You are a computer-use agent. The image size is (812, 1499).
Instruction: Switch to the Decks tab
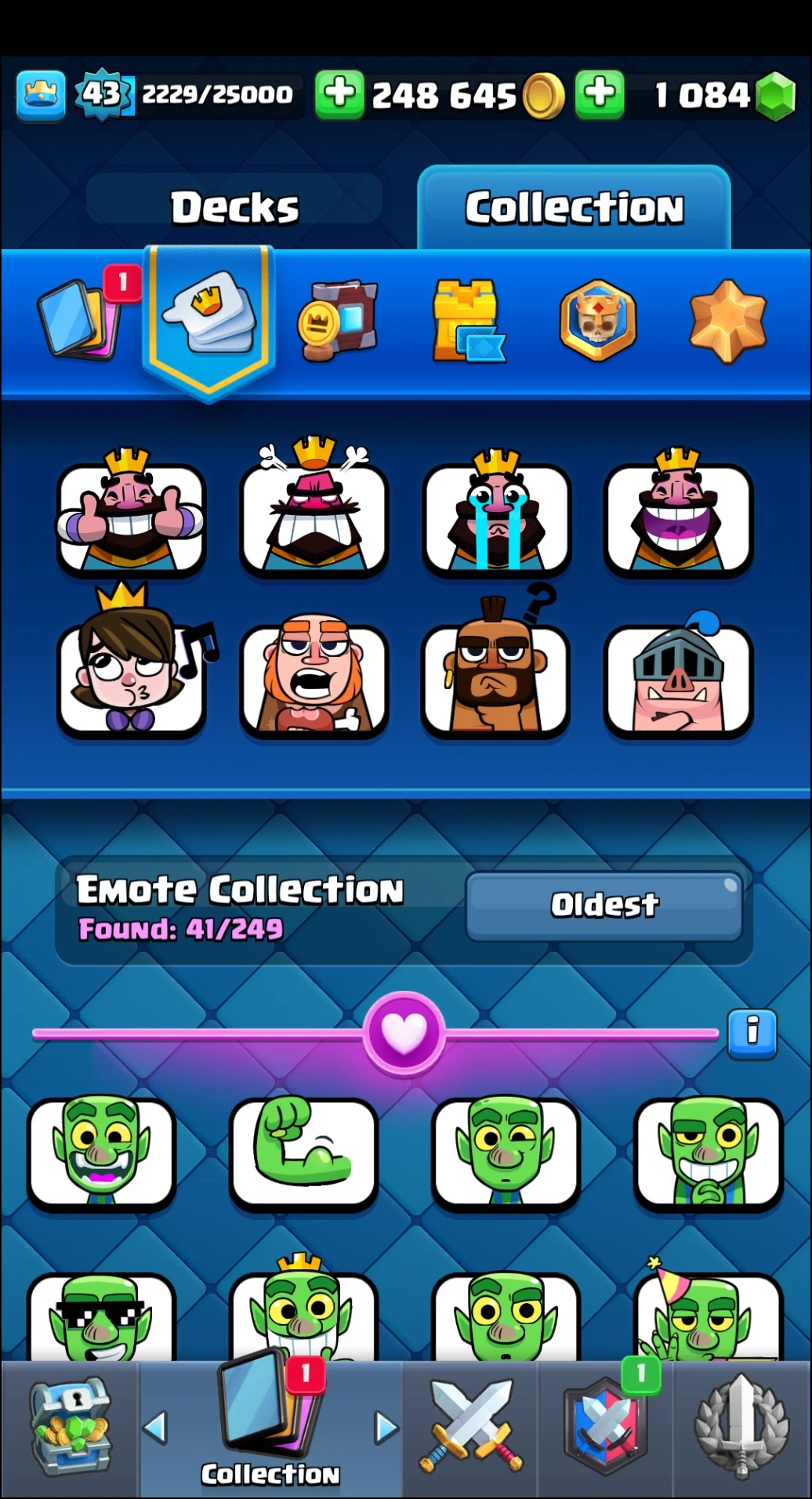(234, 208)
